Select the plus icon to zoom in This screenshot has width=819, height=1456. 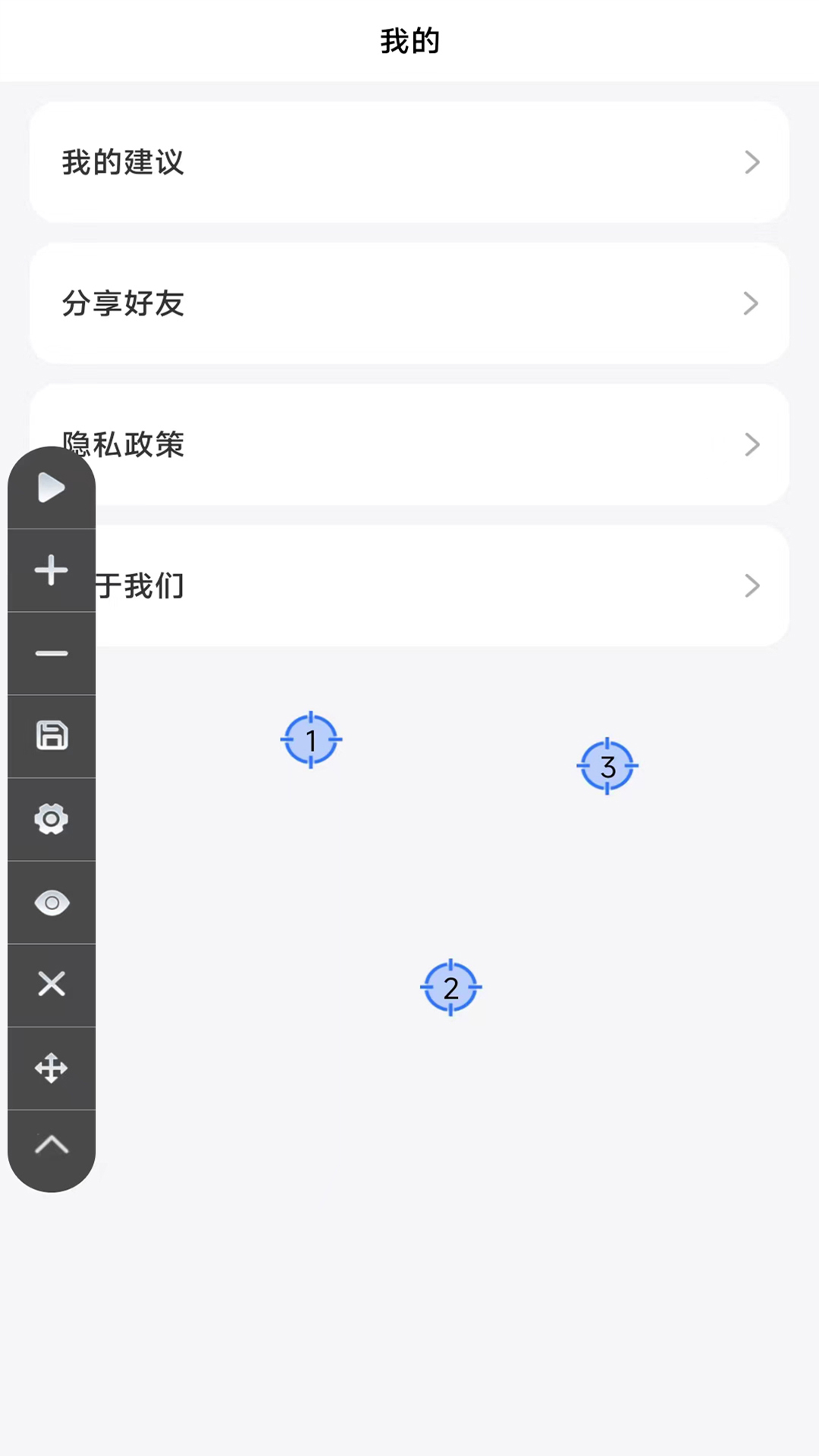(51, 571)
